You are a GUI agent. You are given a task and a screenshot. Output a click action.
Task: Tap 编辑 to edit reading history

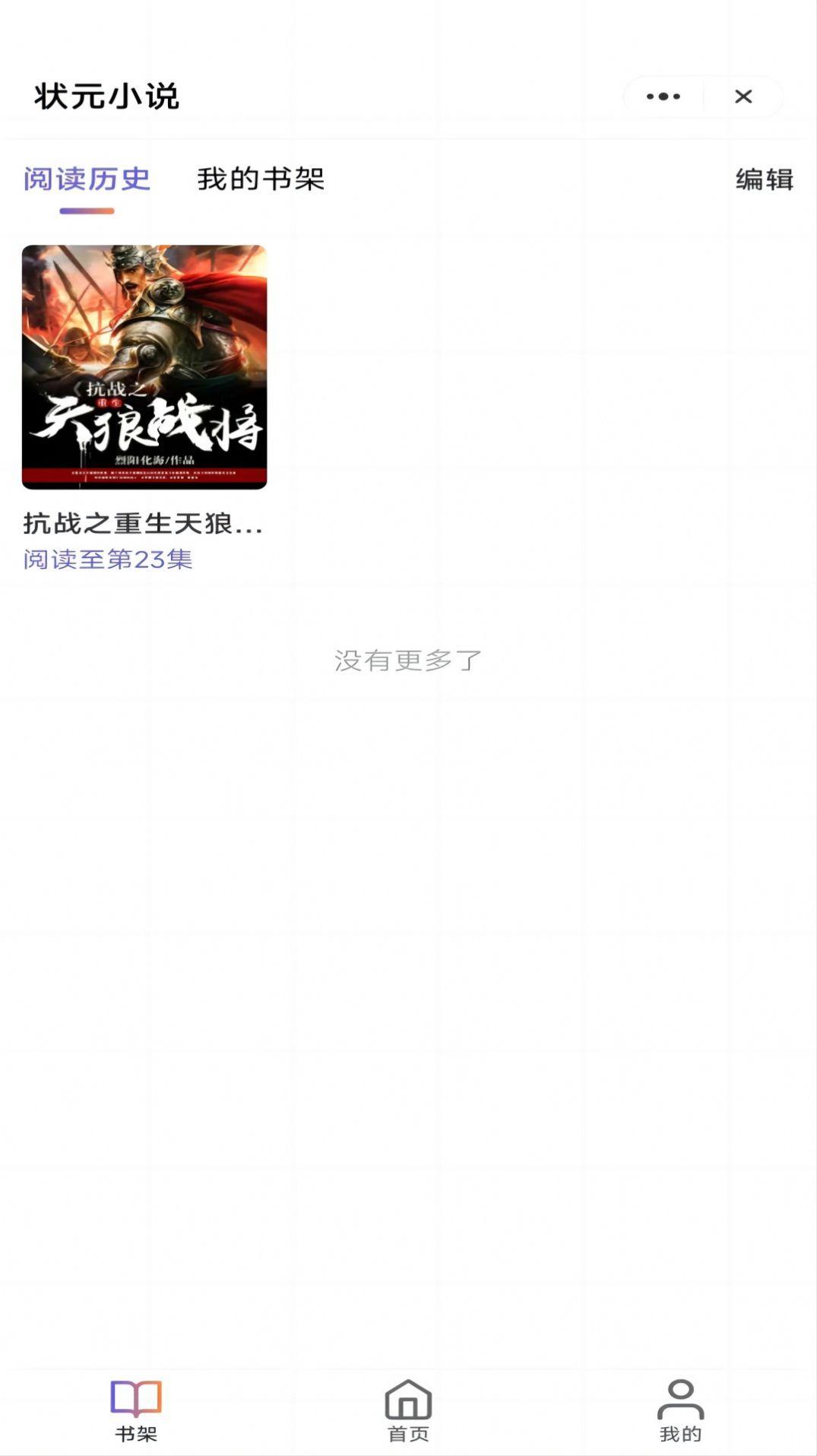[765, 179]
